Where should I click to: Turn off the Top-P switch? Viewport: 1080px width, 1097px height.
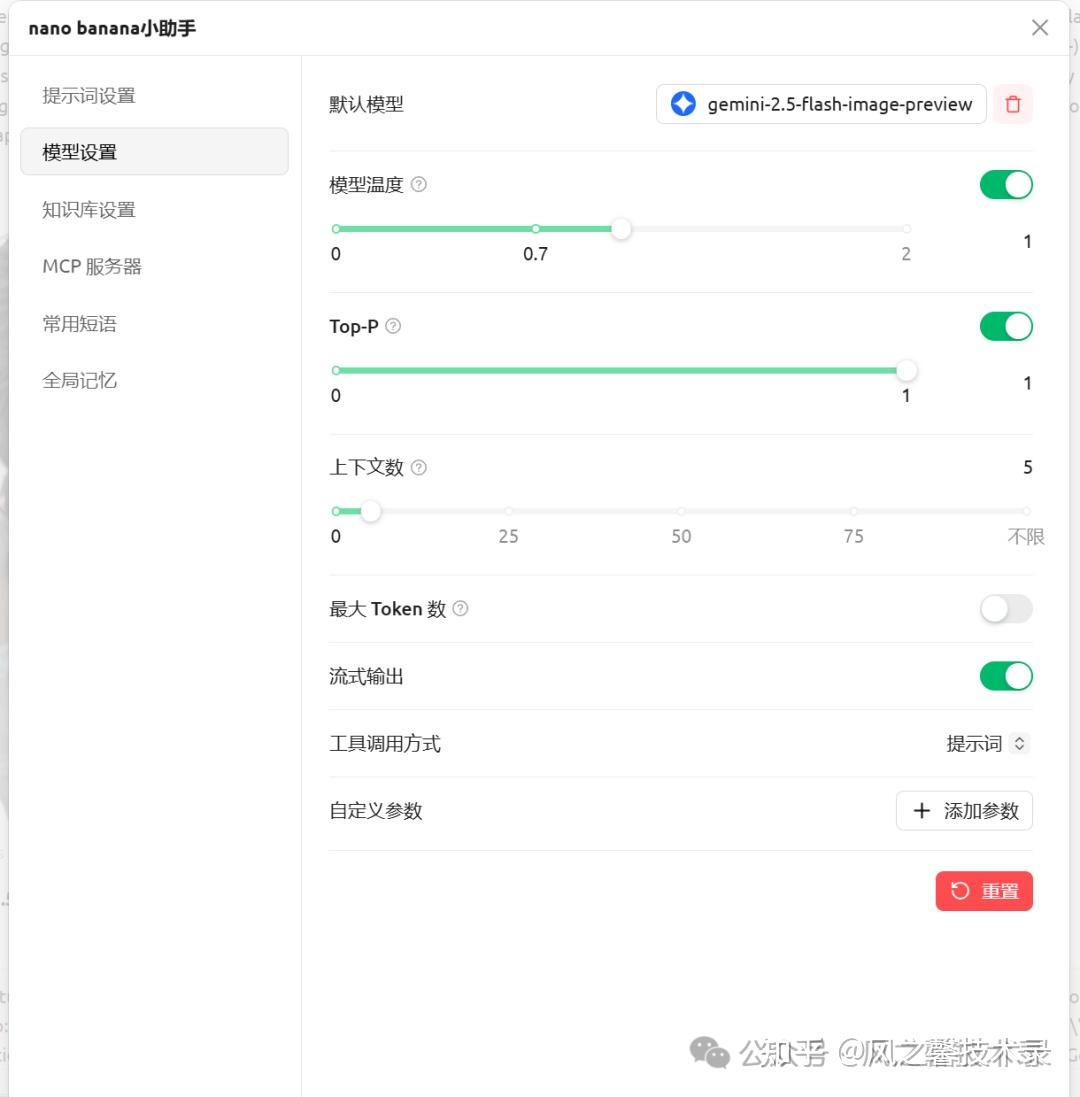pos(1005,326)
